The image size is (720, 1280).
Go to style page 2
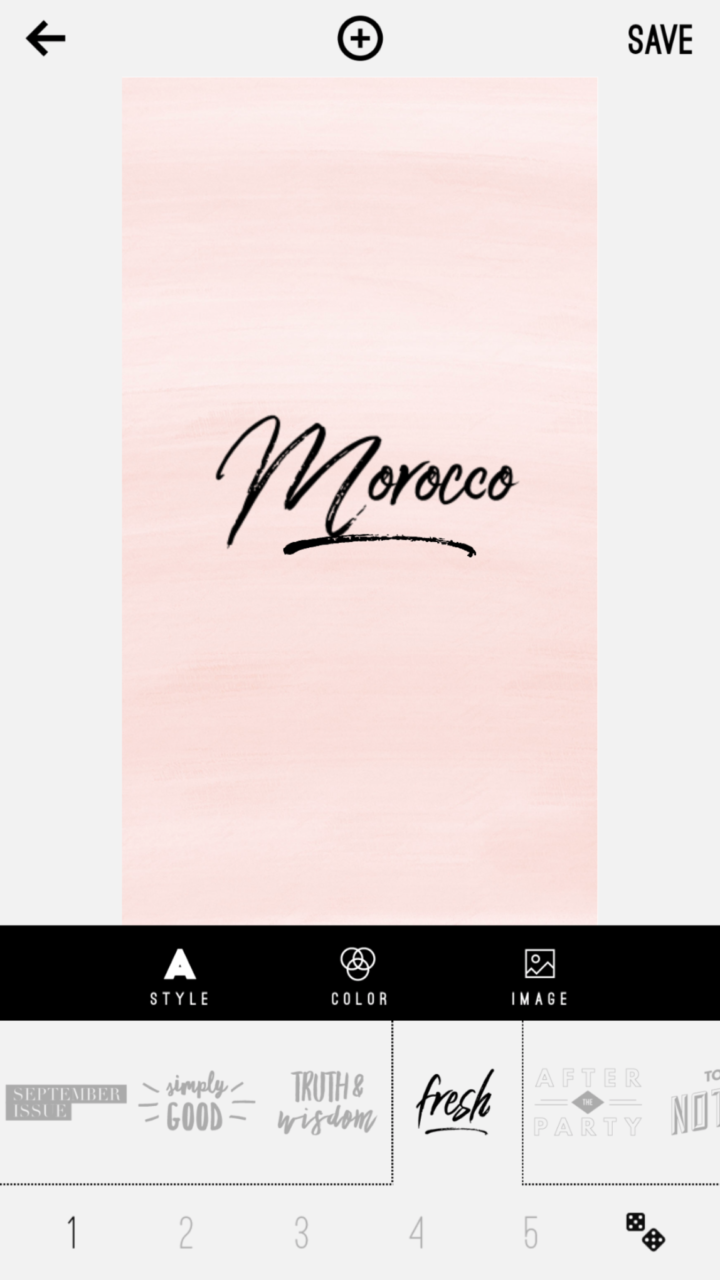(x=186, y=1233)
